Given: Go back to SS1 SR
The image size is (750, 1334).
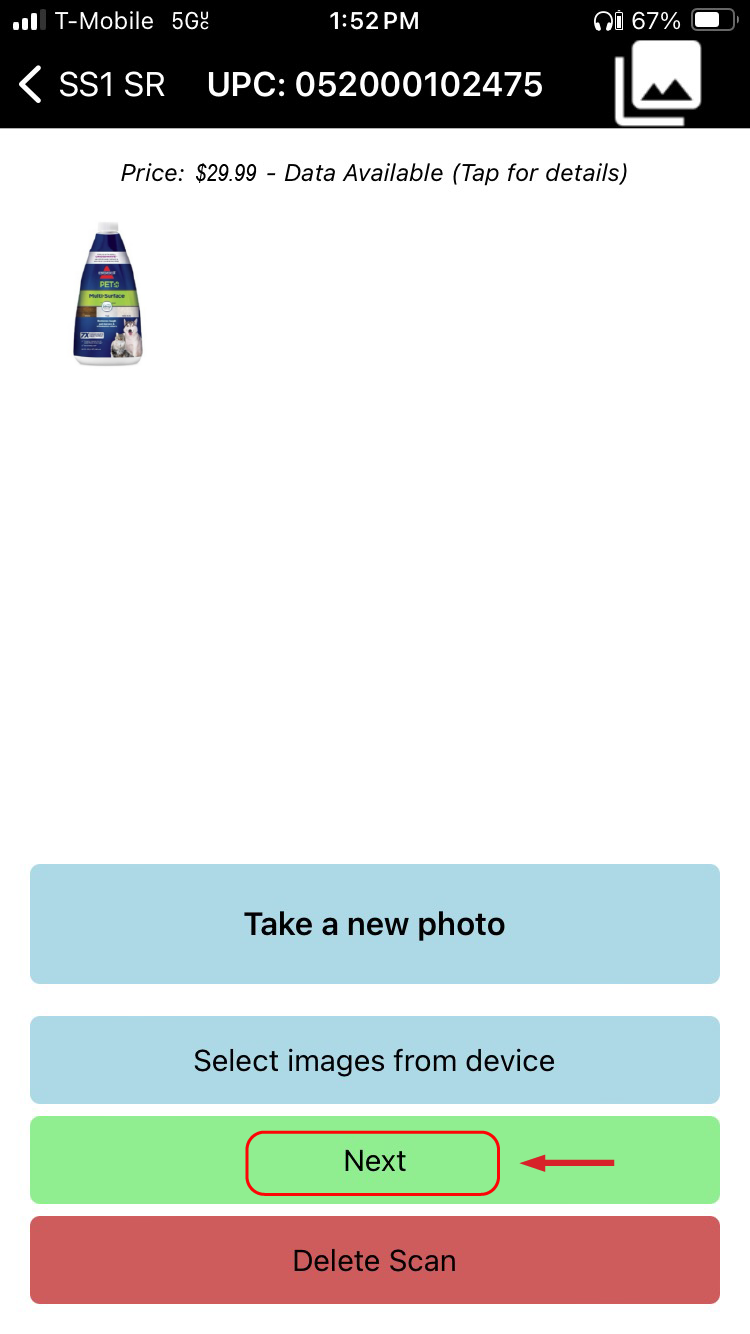Looking at the screenshot, I should pos(90,85).
